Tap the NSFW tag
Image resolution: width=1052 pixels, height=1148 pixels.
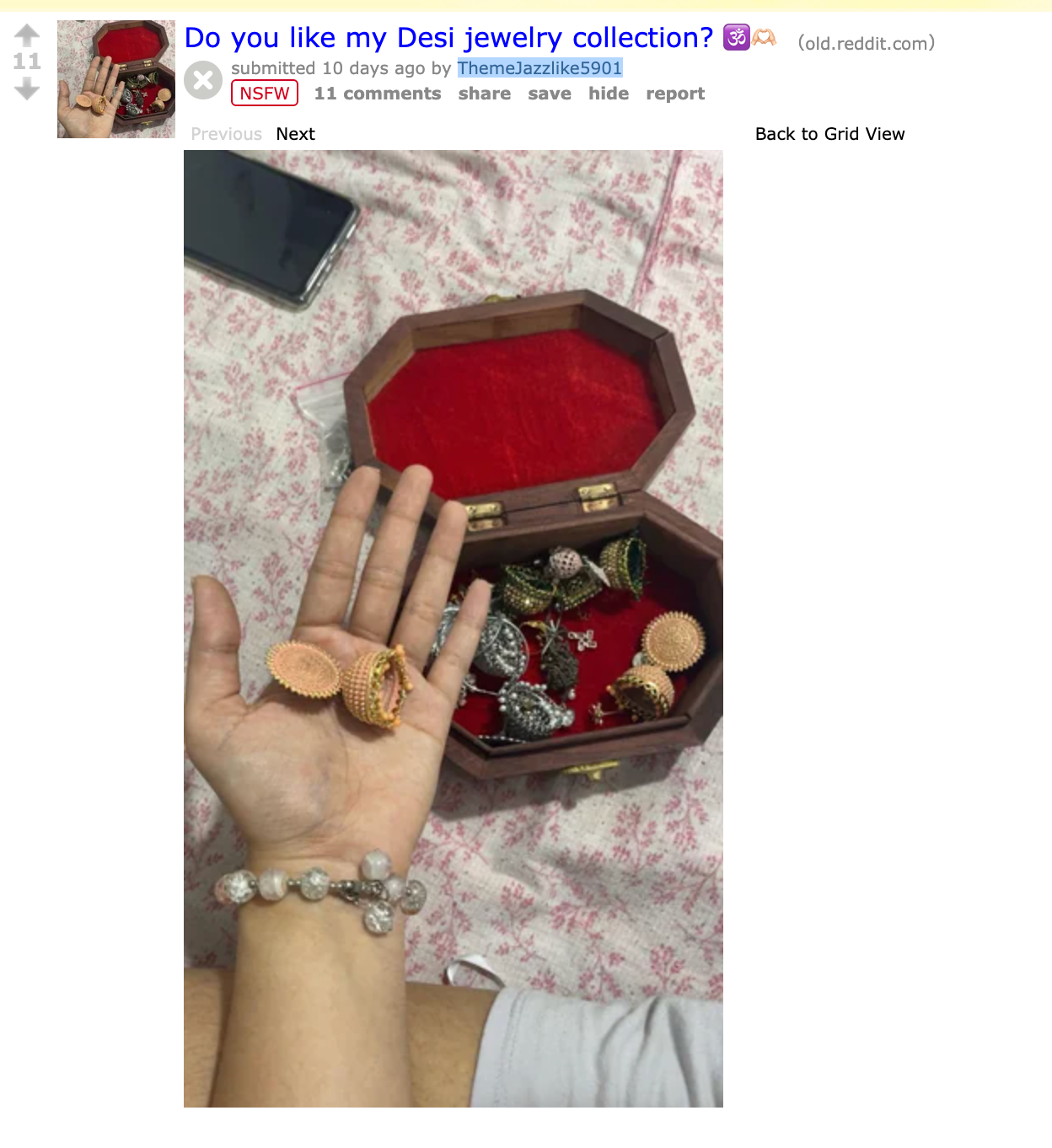point(265,94)
